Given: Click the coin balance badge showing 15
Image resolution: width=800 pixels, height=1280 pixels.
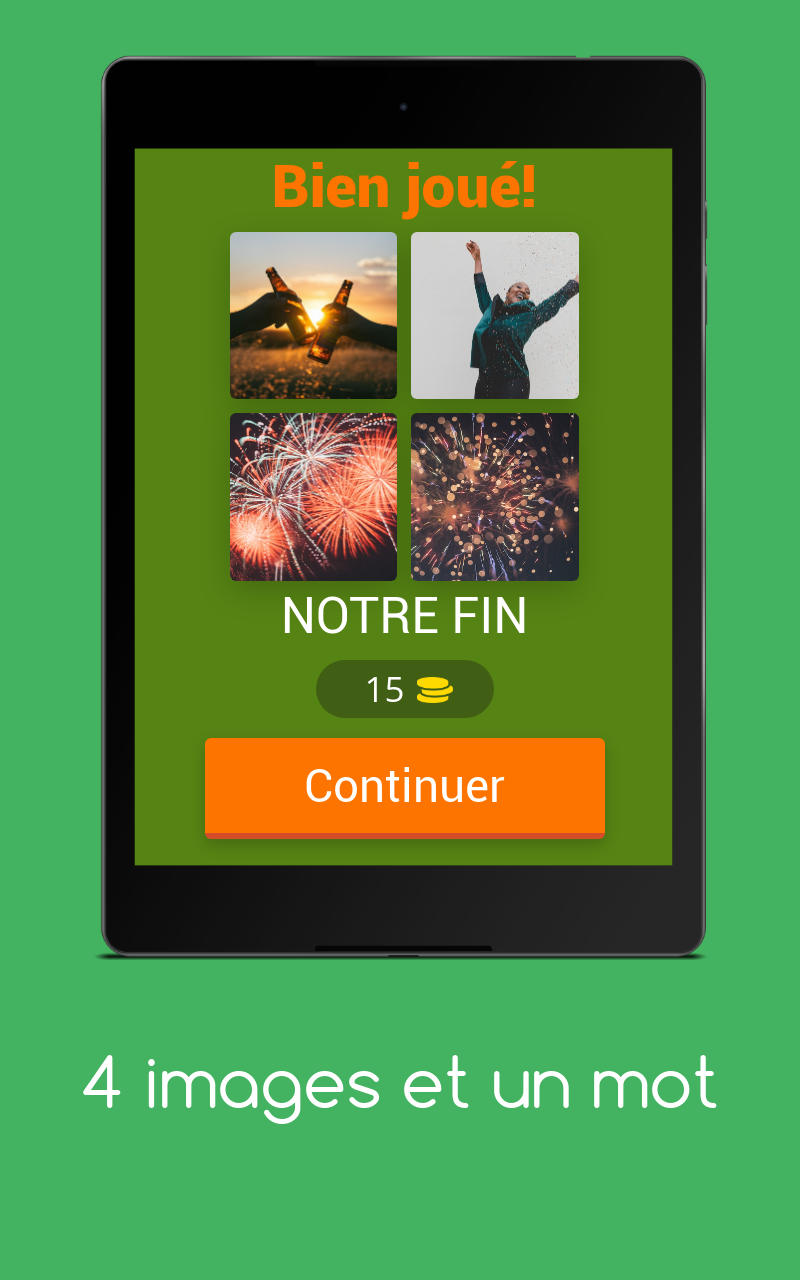Looking at the screenshot, I should tap(405, 688).
